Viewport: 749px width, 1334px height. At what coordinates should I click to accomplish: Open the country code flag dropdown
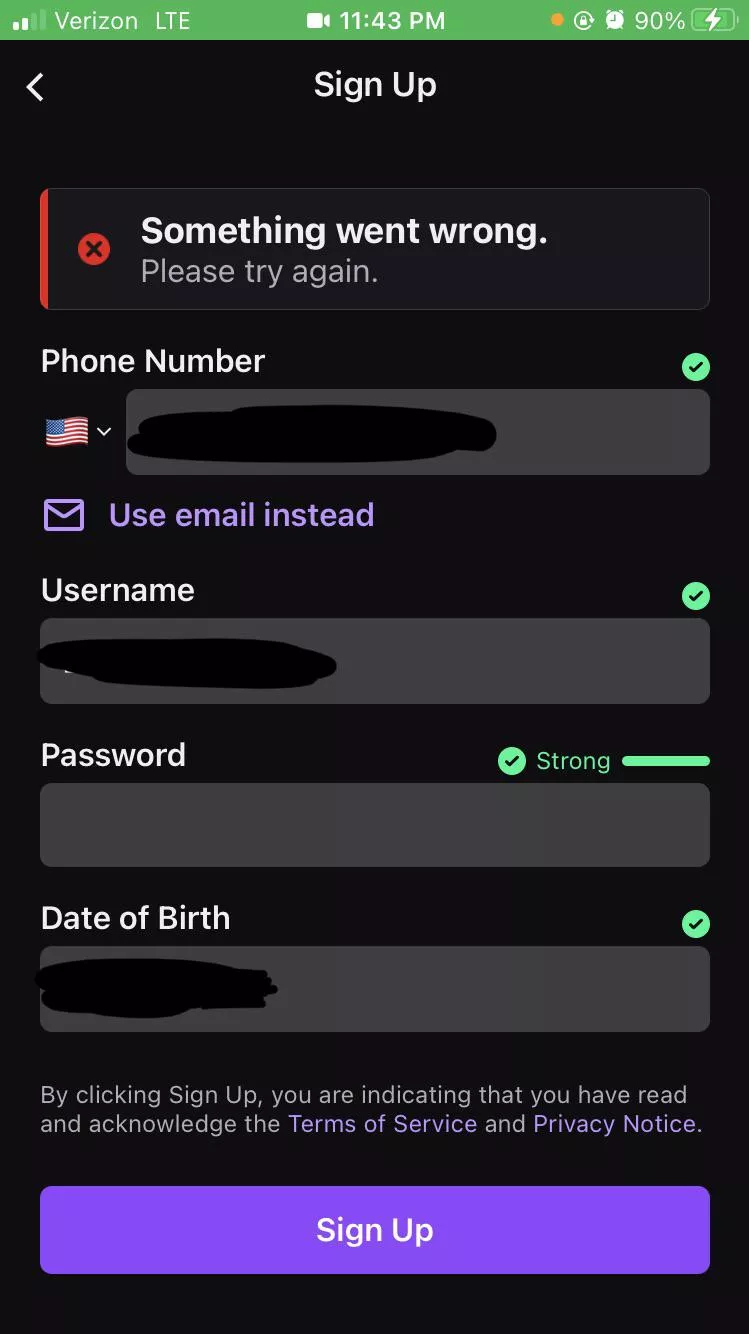click(78, 432)
